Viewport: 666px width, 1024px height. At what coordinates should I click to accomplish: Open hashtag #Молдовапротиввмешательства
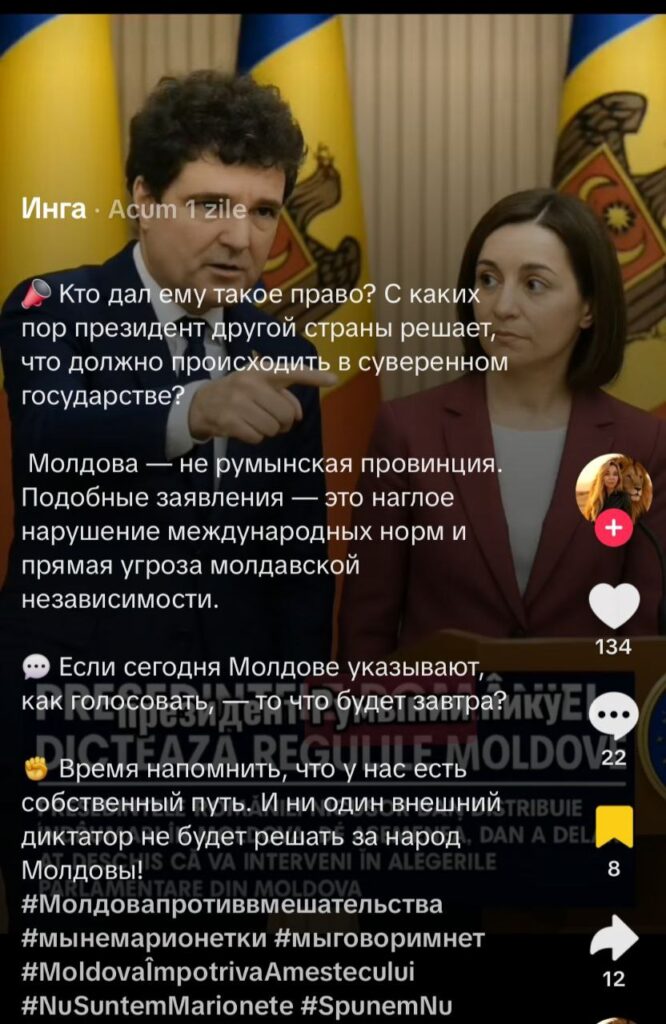(231, 905)
